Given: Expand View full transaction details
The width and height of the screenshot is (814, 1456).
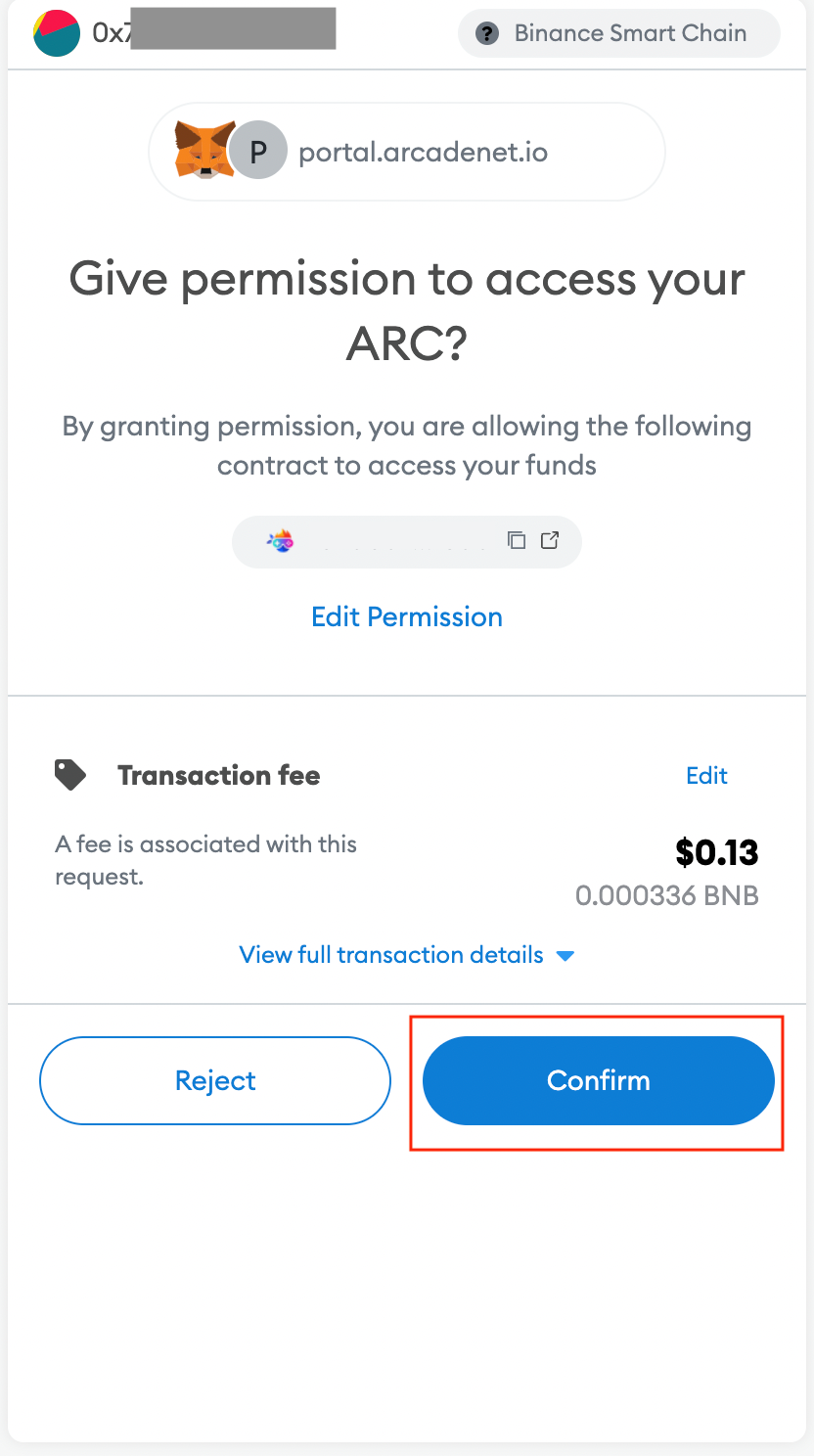Looking at the screenshot, I should (407, 955).
